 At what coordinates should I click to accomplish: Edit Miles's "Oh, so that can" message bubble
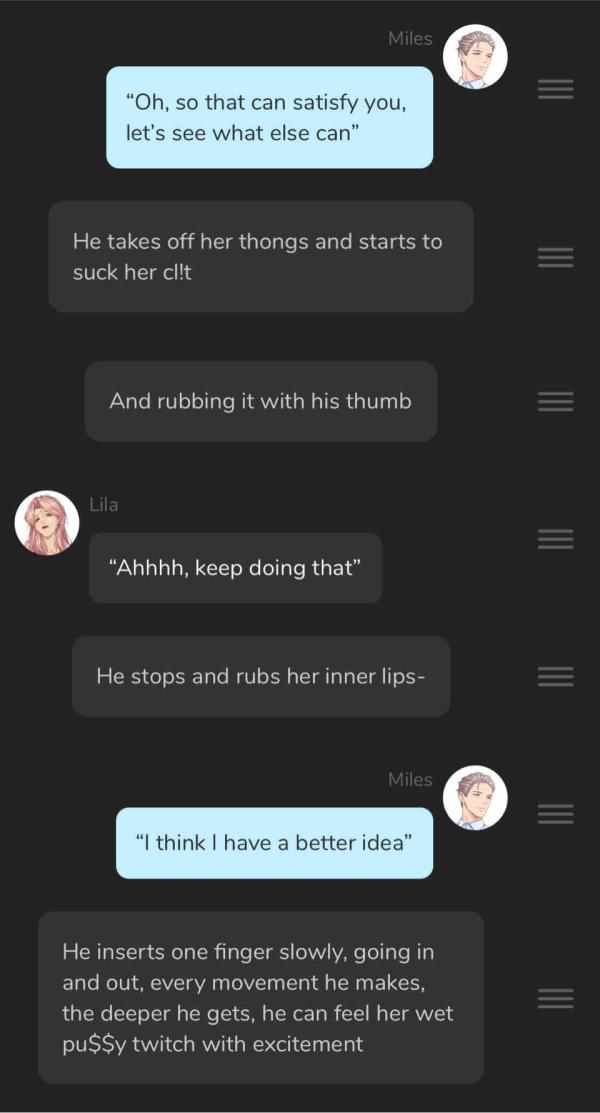pos(269,117)
